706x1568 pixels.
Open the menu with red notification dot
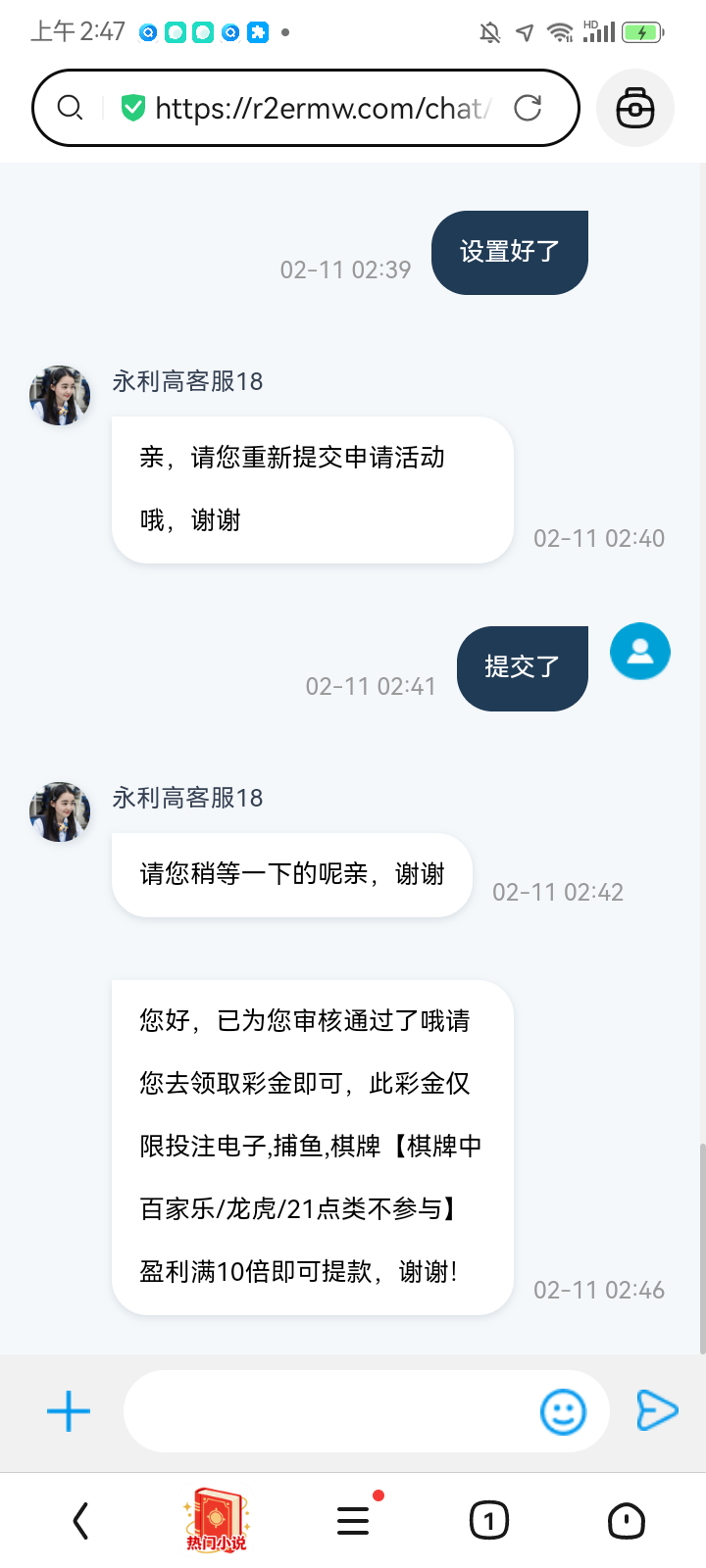coord(351,1520)
